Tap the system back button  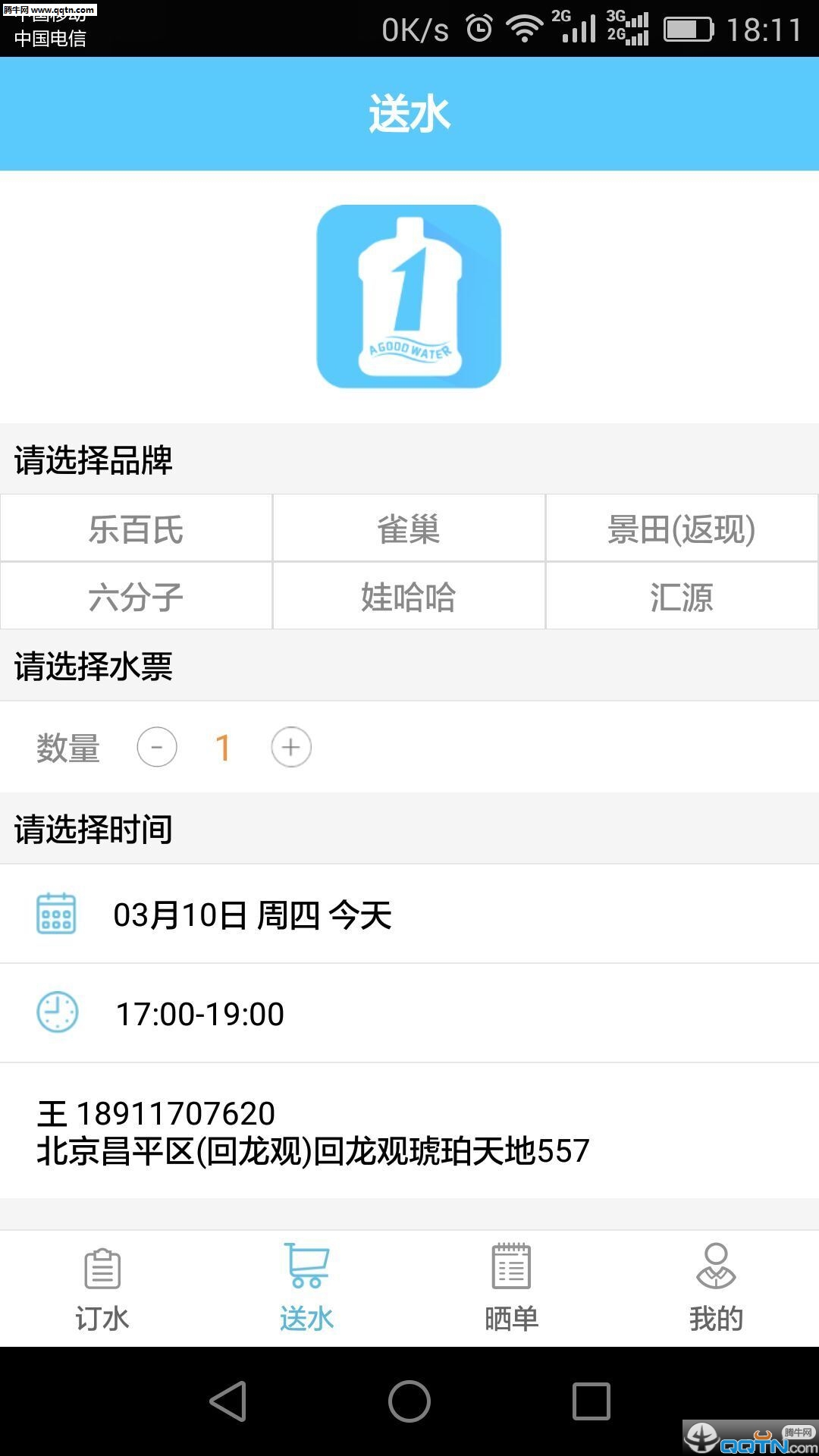click(x=228, y=1401)
